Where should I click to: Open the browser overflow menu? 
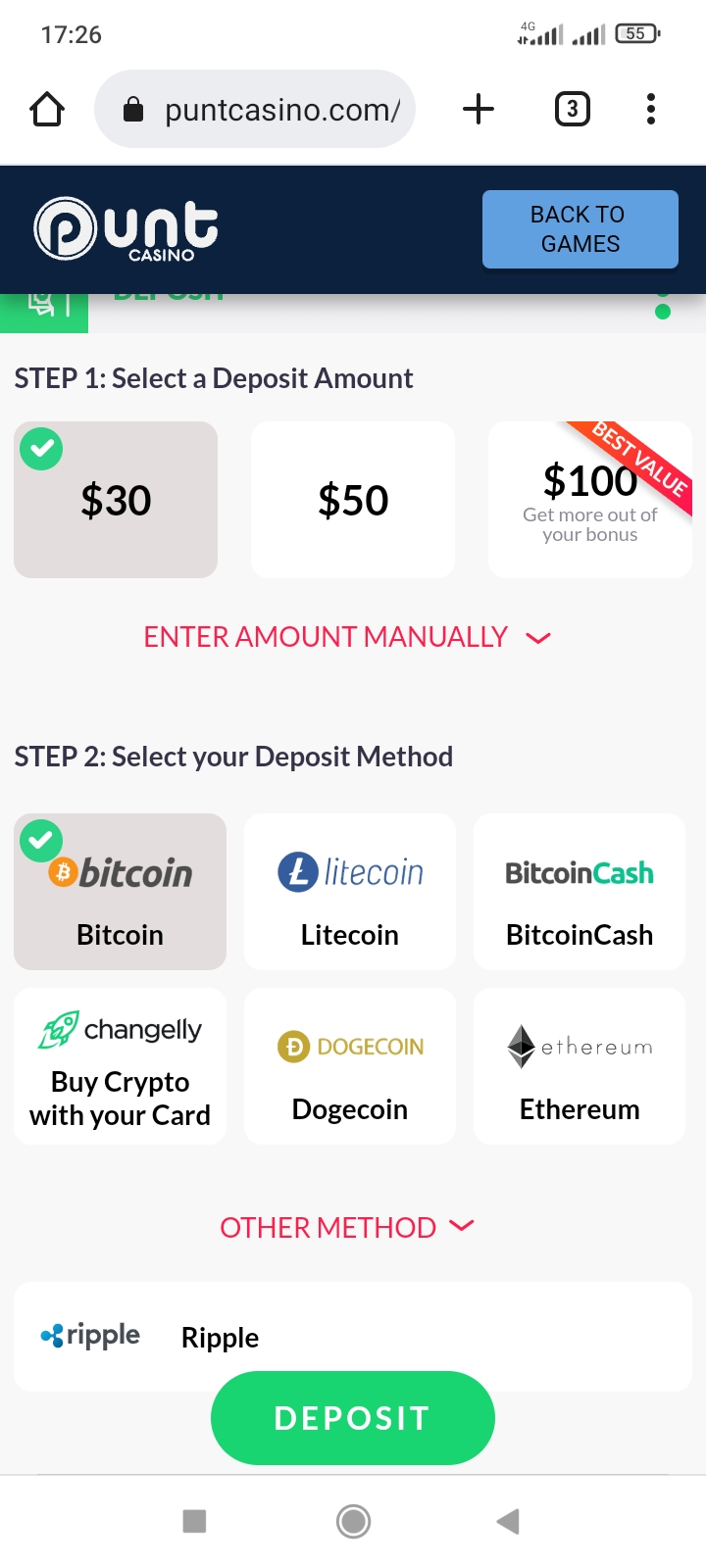pyautogui.click(x=650, y=109)
